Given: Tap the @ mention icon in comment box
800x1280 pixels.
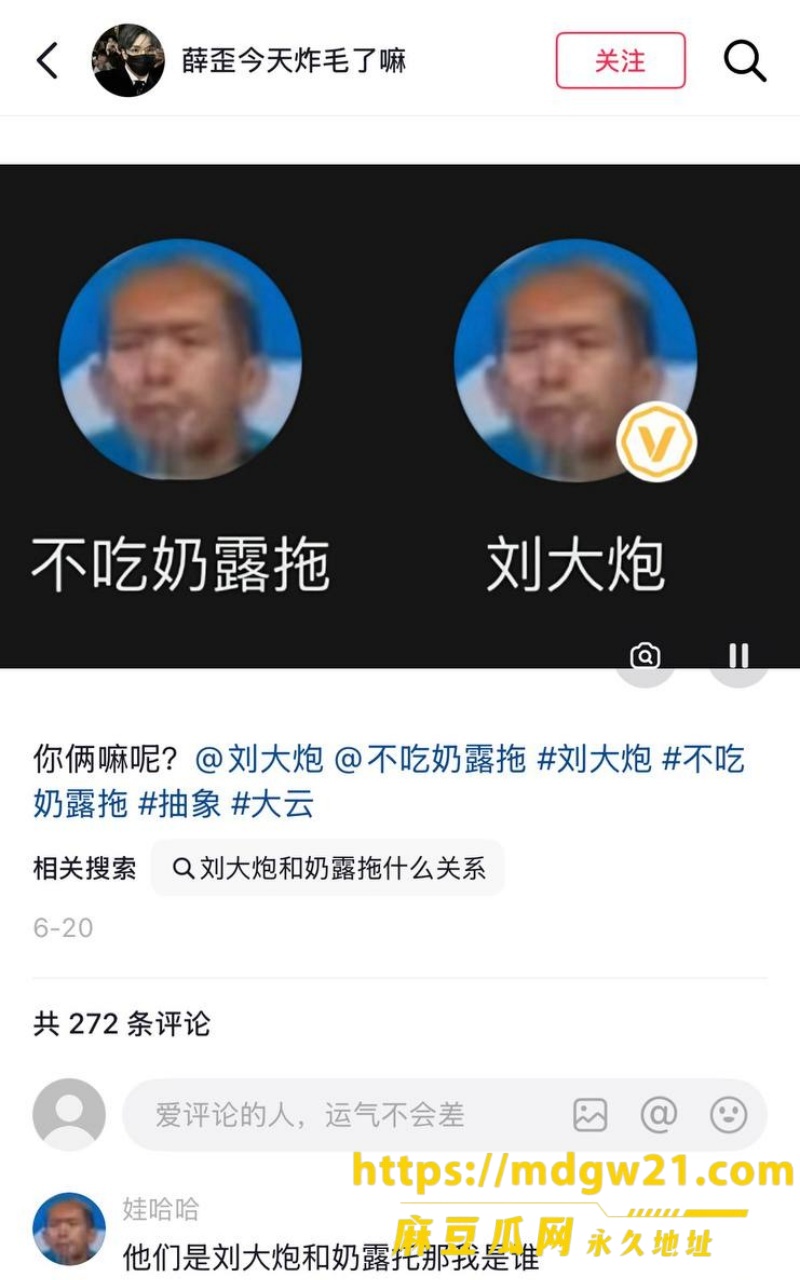Looking at the screenshot, I should point(659,1114).
